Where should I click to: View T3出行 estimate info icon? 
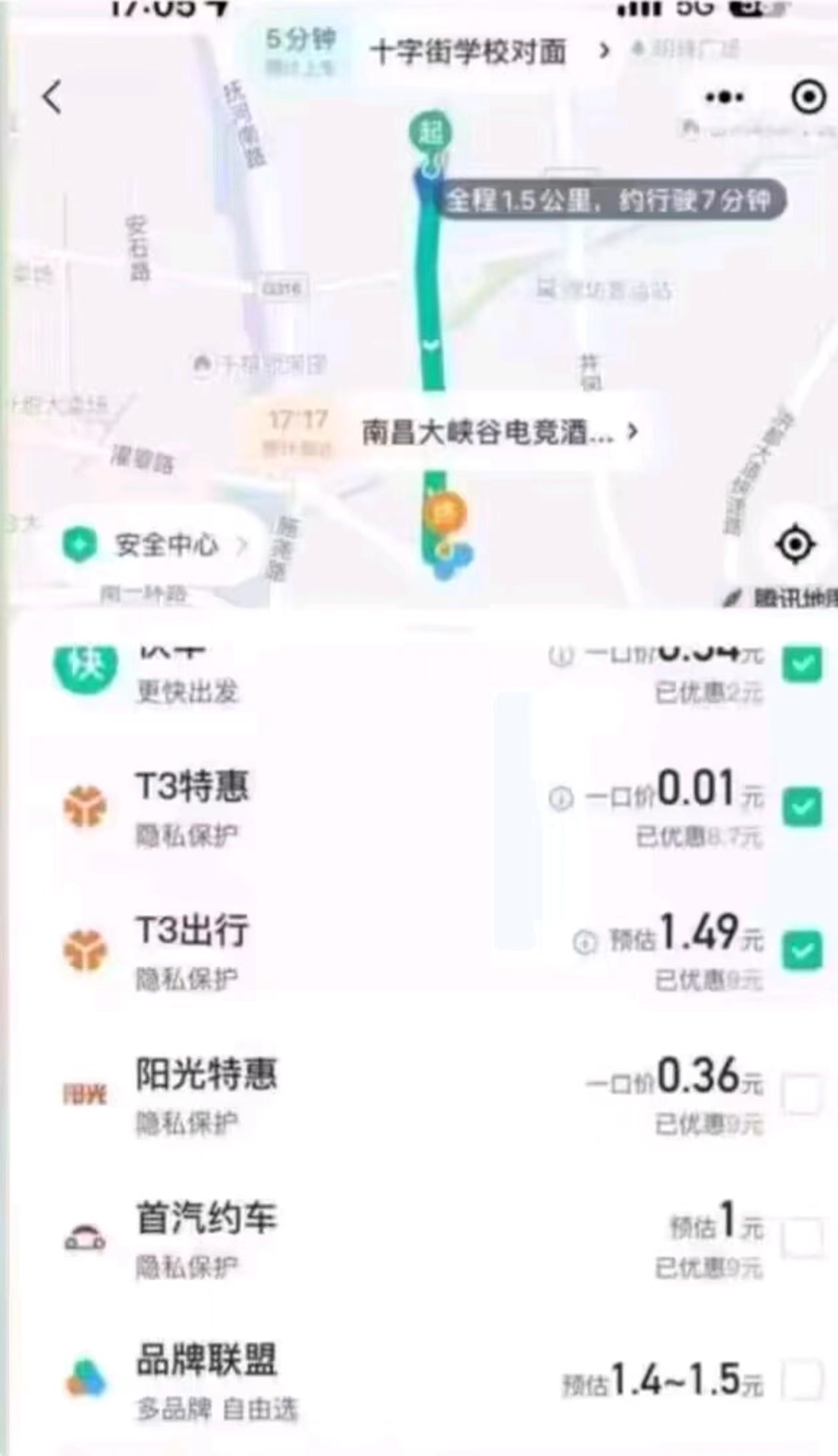click(x=585, y=942)
